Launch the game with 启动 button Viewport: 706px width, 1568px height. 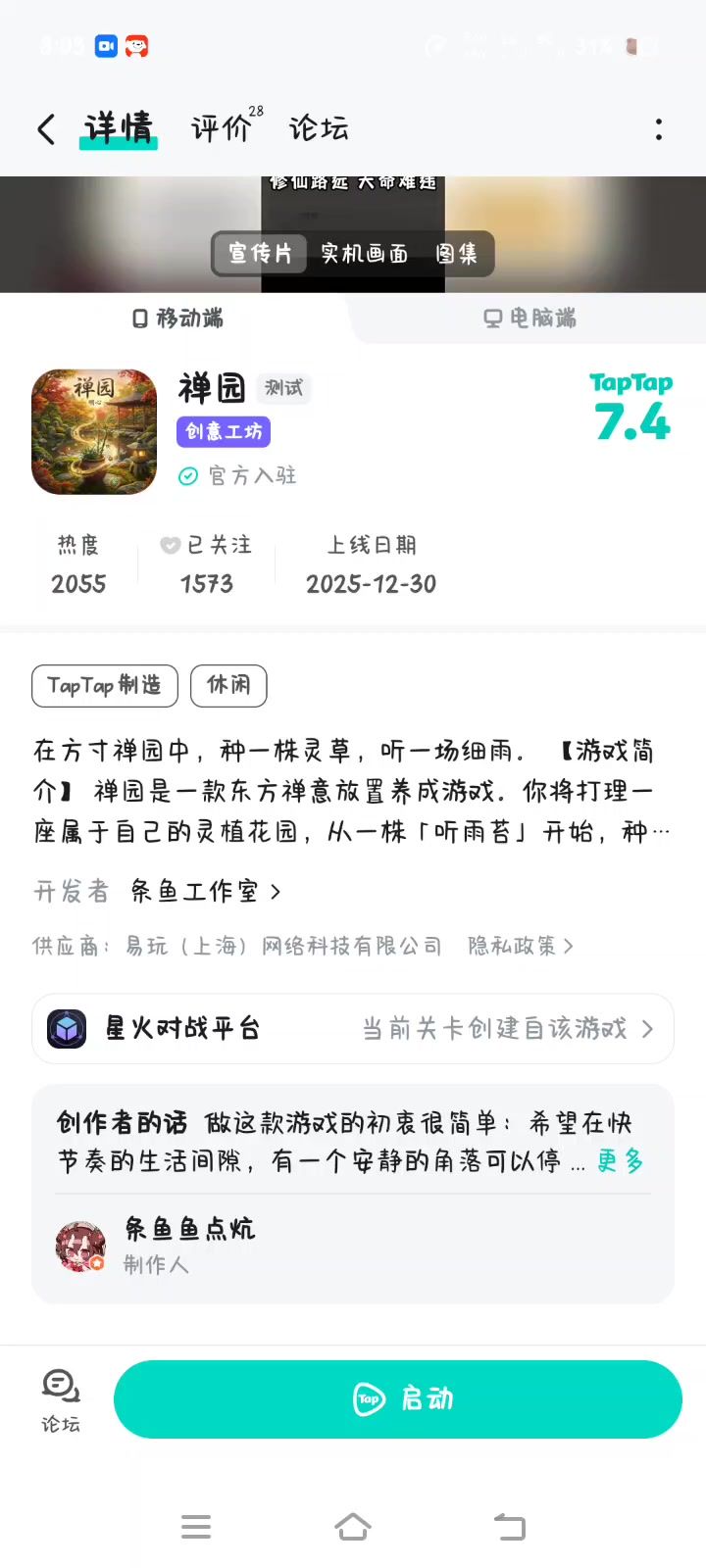point(398,1399)
